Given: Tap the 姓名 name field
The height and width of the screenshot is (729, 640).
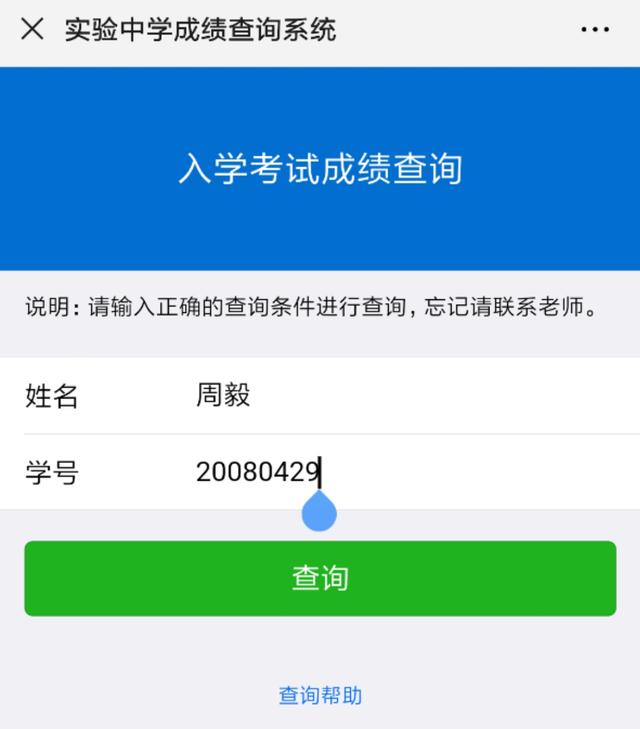Looking at the screenshot, I should click(320, 396).
